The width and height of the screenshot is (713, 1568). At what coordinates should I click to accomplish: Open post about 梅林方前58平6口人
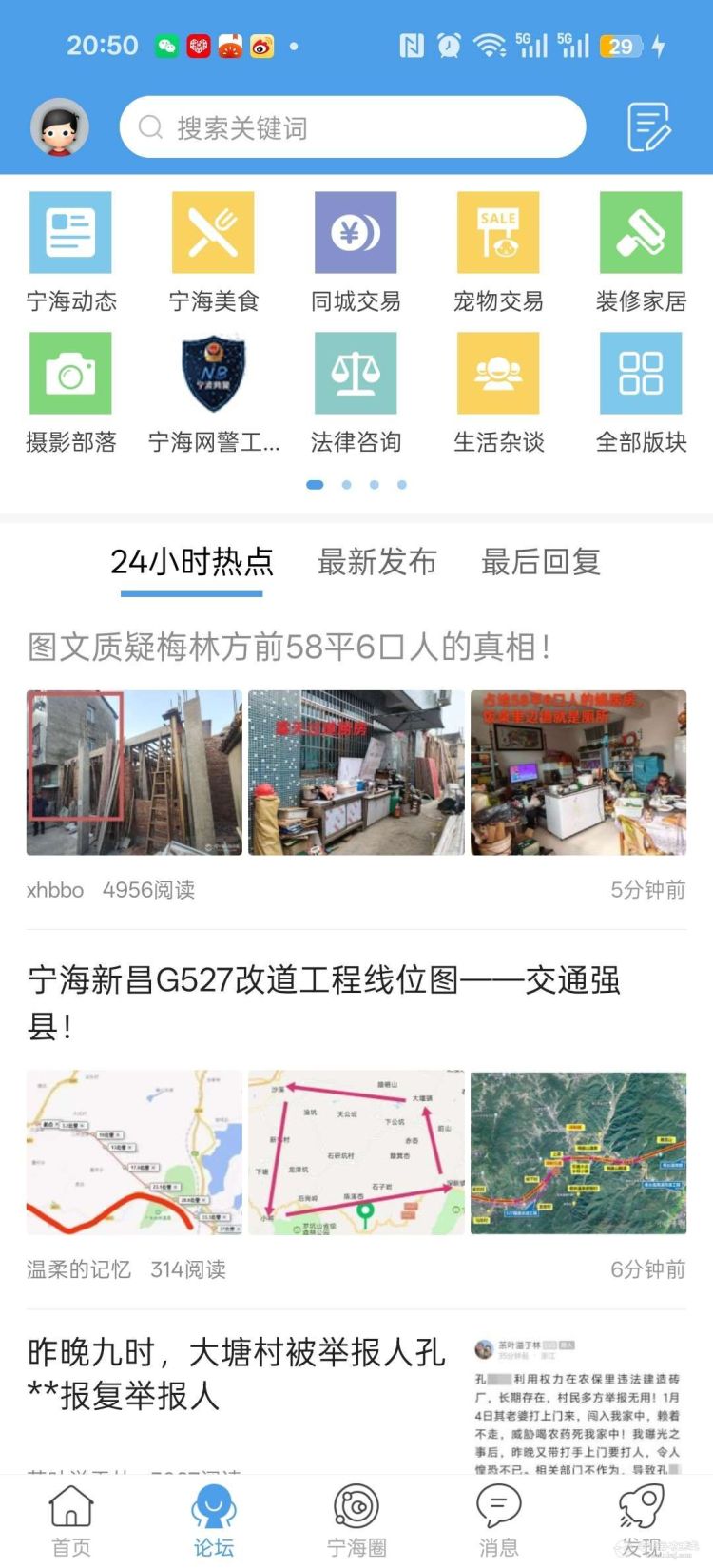pyautogui.click(x=289, y=648)
